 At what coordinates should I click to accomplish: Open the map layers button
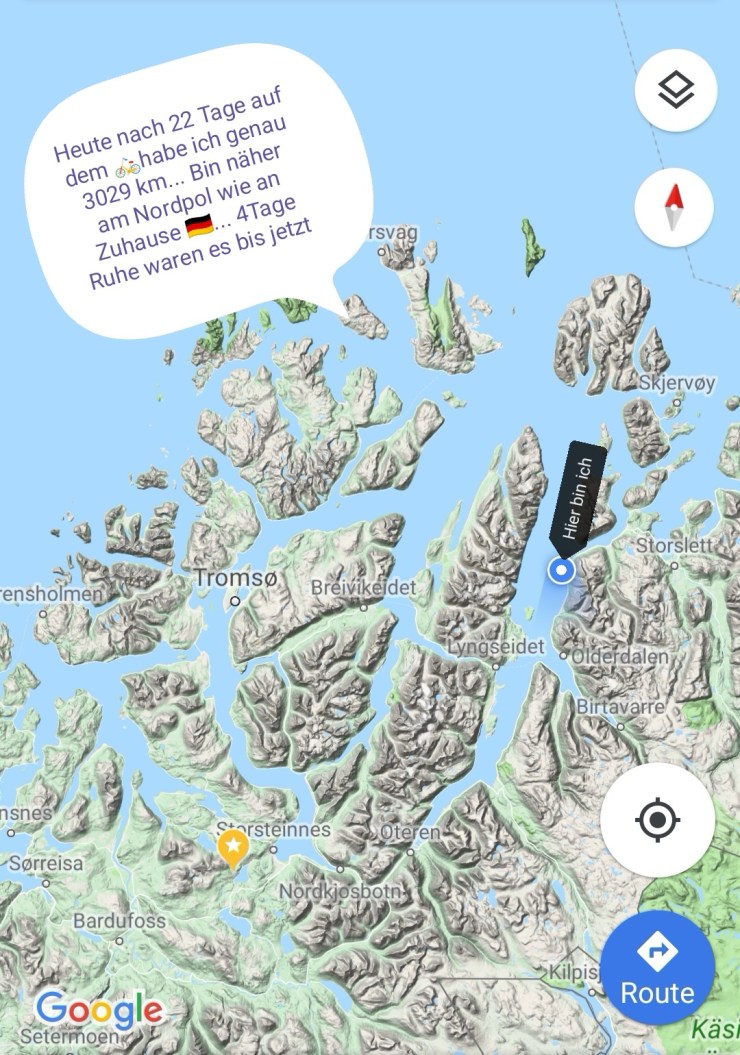pyautogui.click(x=675, y=90)
